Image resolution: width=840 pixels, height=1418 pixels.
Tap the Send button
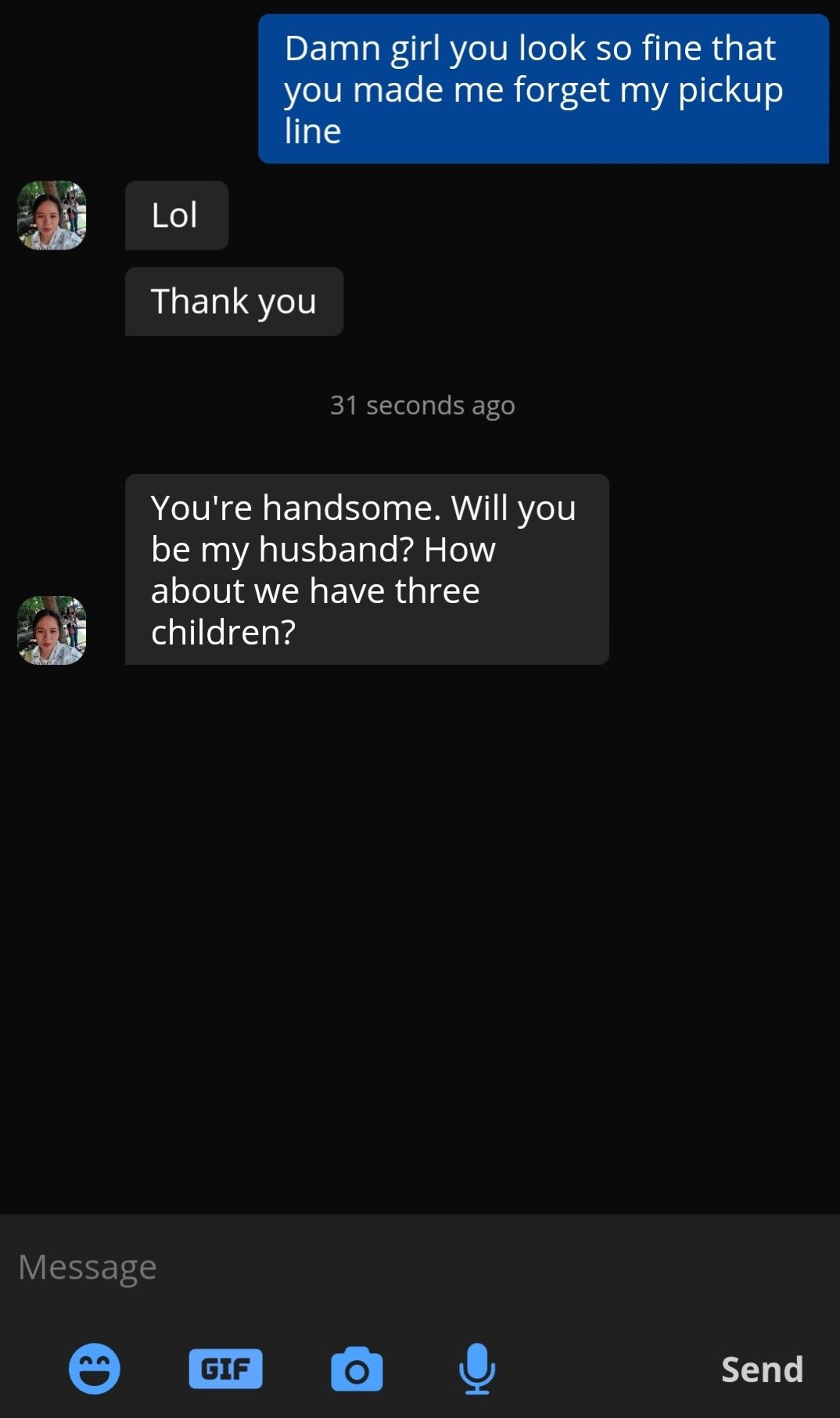762,1370
